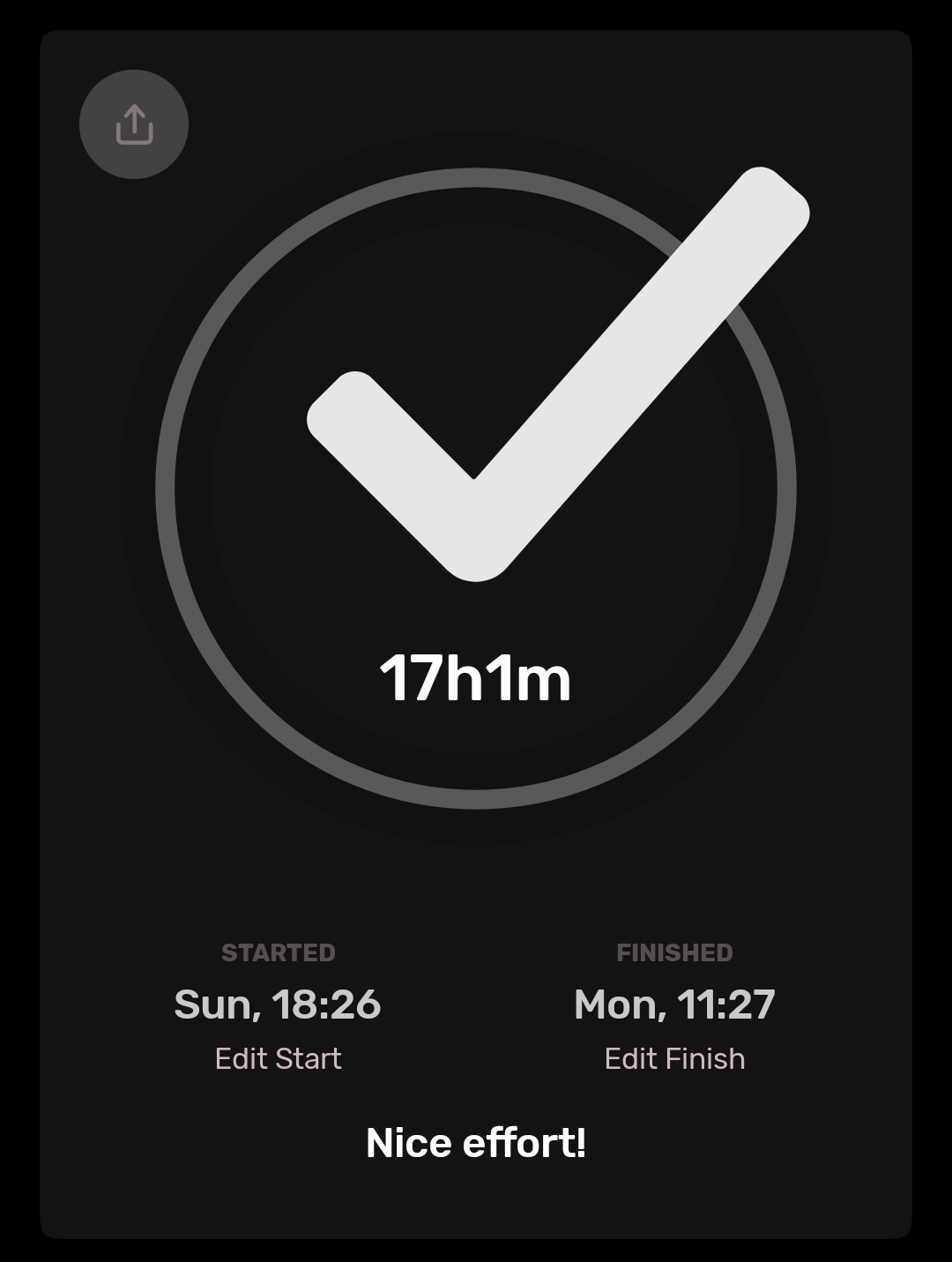This screenshot has height=1262, width=952.
Task: Share the completed fast summary
Action: (x=134, y=124)
